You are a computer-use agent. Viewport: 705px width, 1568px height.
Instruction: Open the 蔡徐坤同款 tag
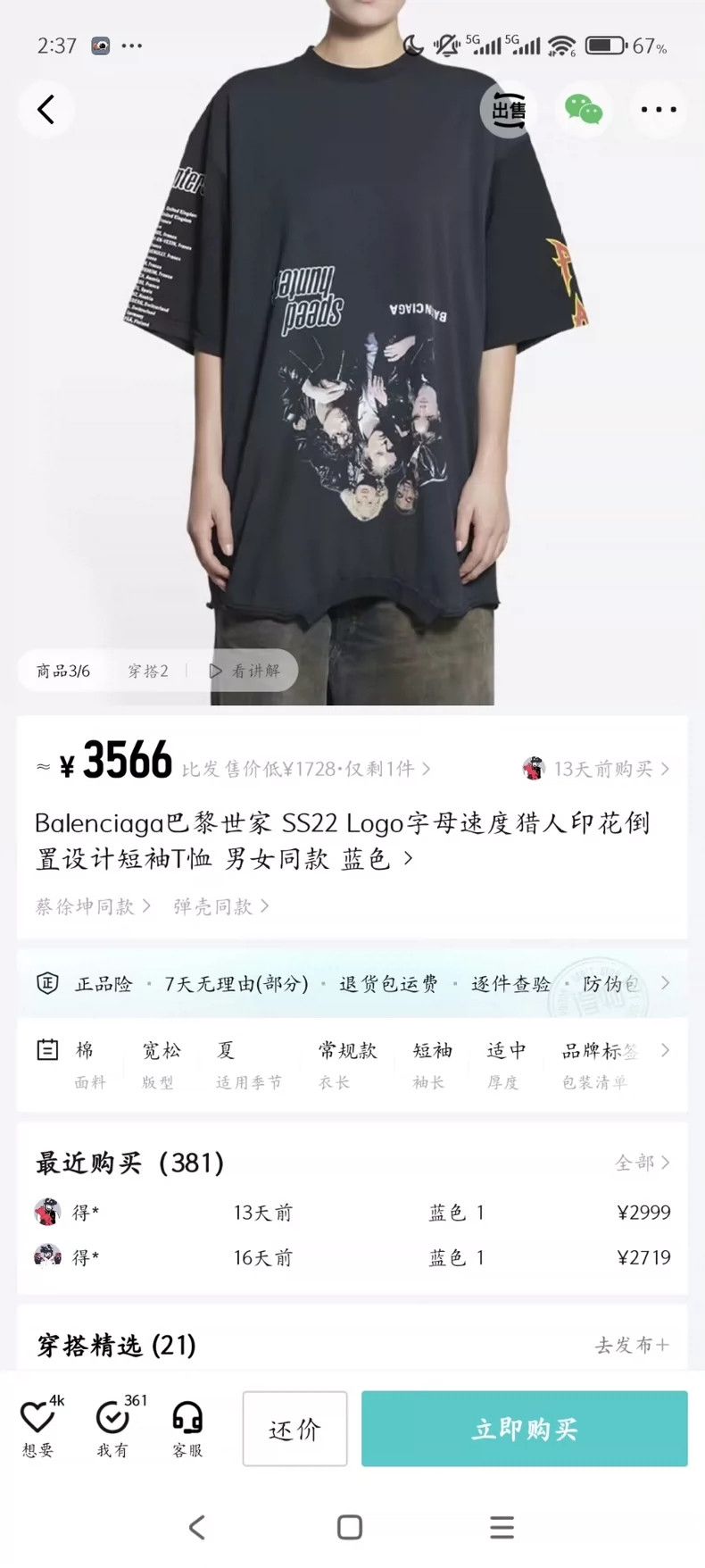93,907
